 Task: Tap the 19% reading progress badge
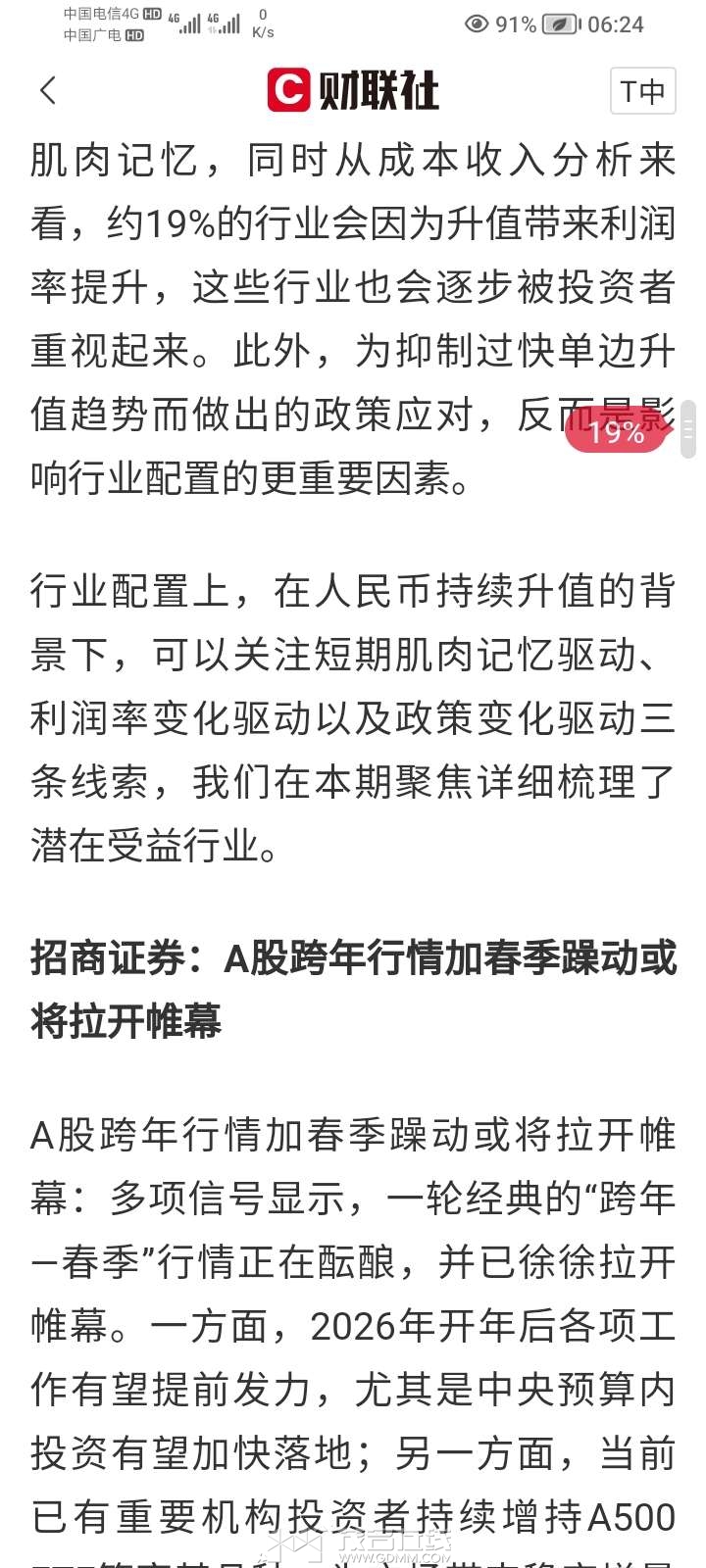coord(617,431)
